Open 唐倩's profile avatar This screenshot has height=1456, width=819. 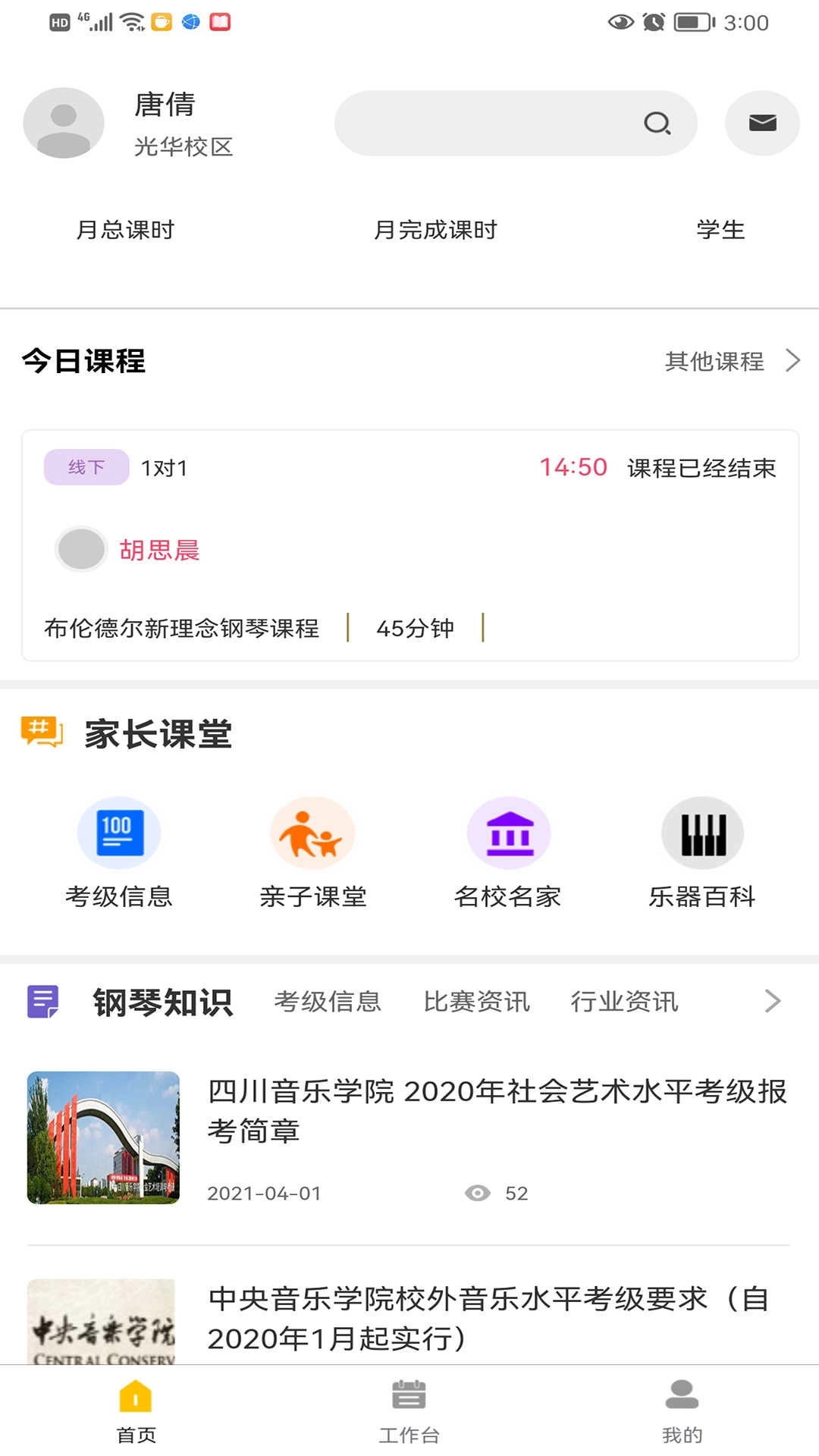[64, 123]
